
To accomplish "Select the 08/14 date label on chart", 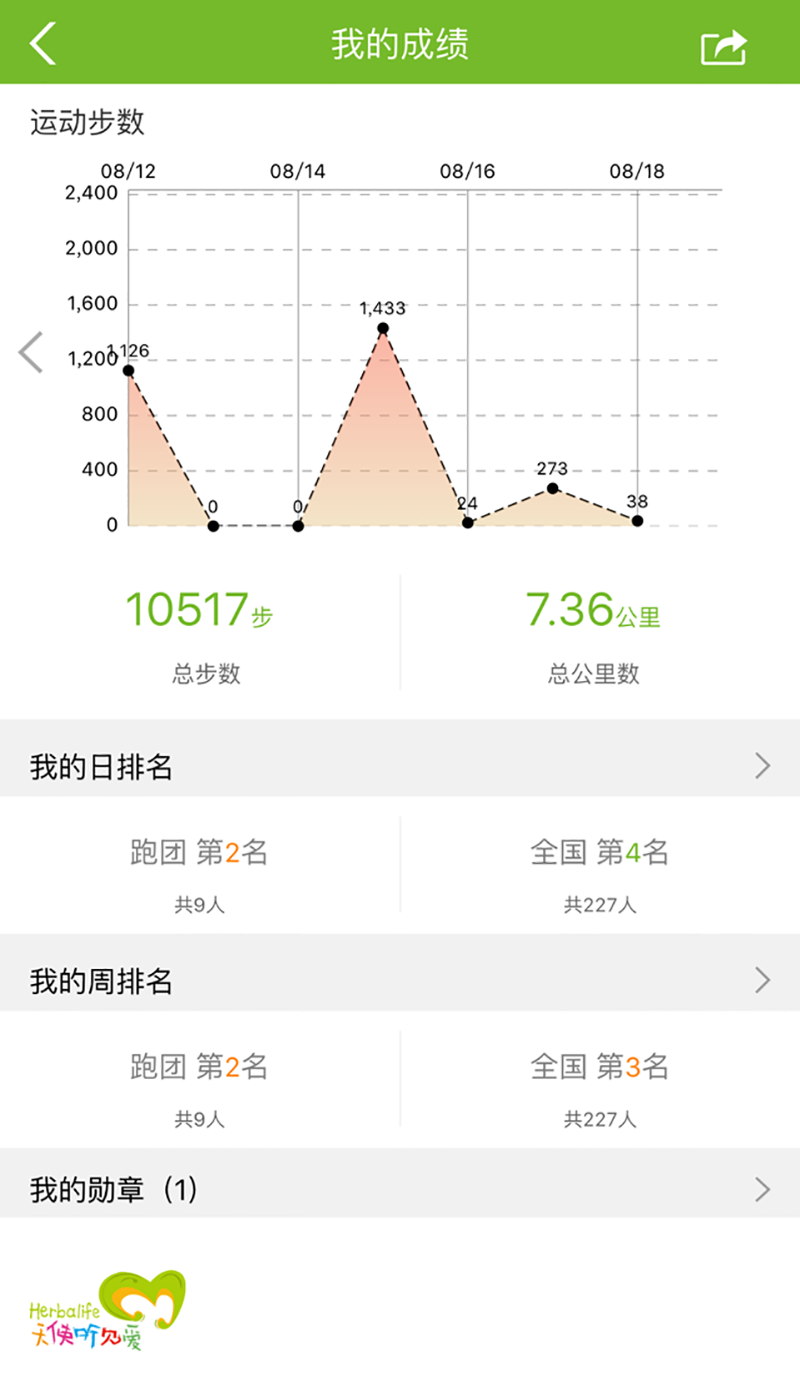I will (x=297, y=170).
